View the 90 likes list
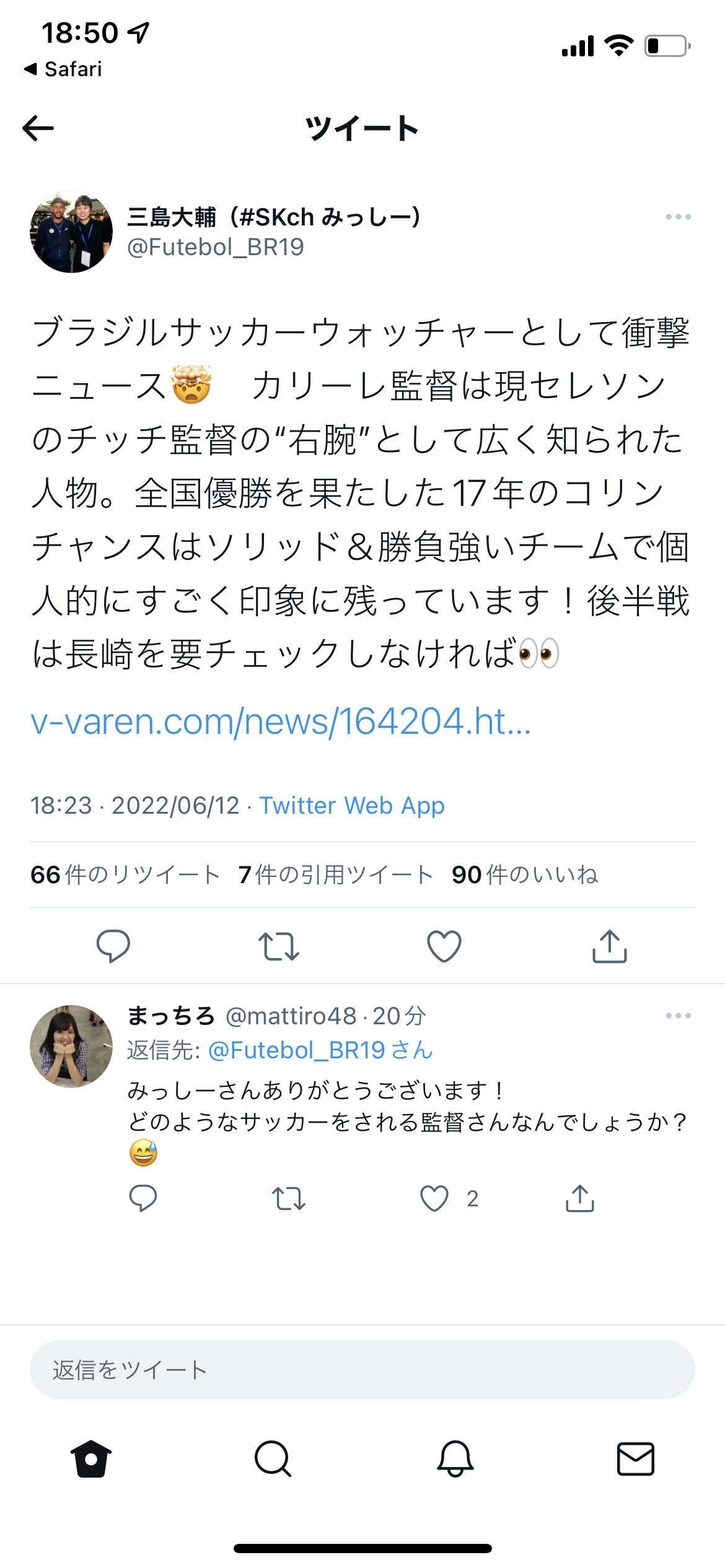The width and height of the screenshot is (725, 1568). [524, 875]
